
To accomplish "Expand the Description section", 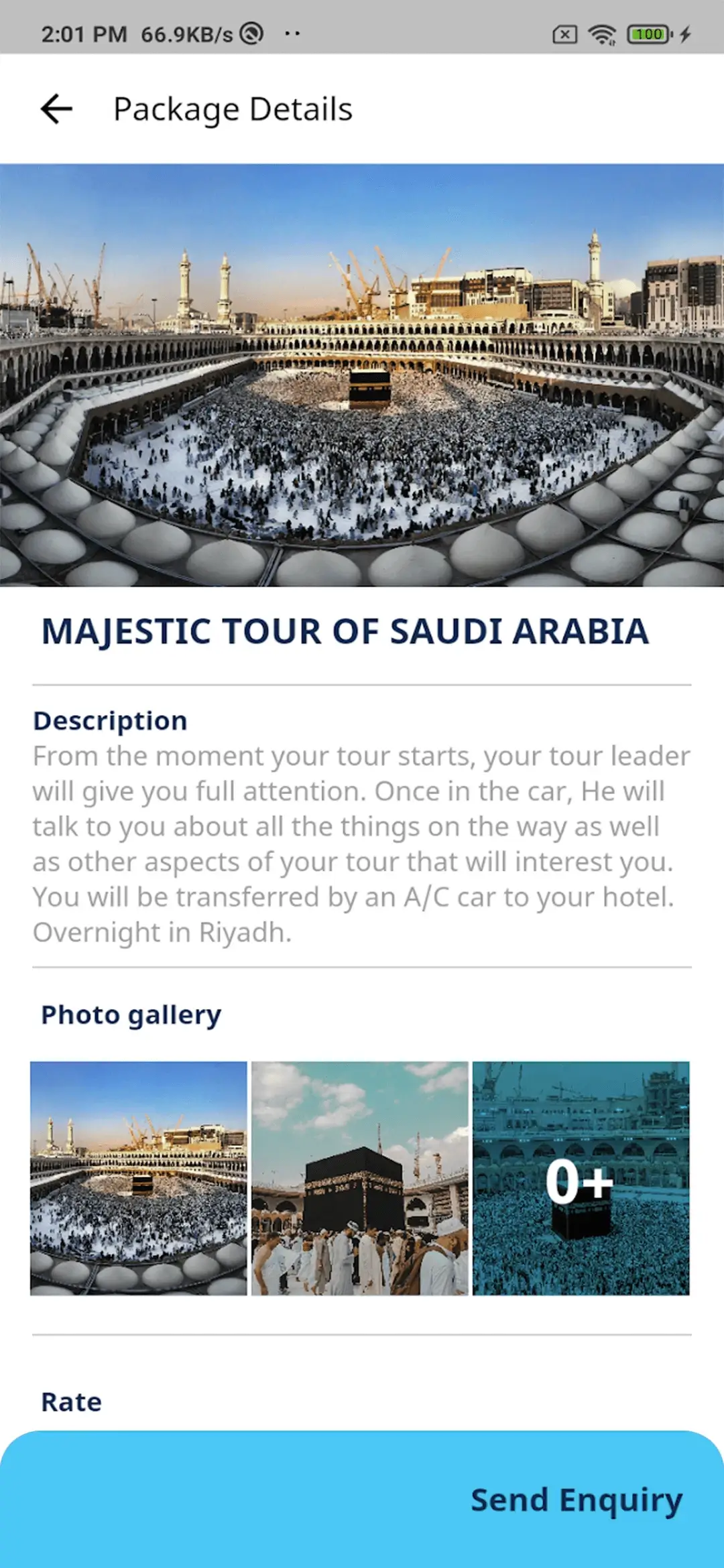I will point(109,720).
